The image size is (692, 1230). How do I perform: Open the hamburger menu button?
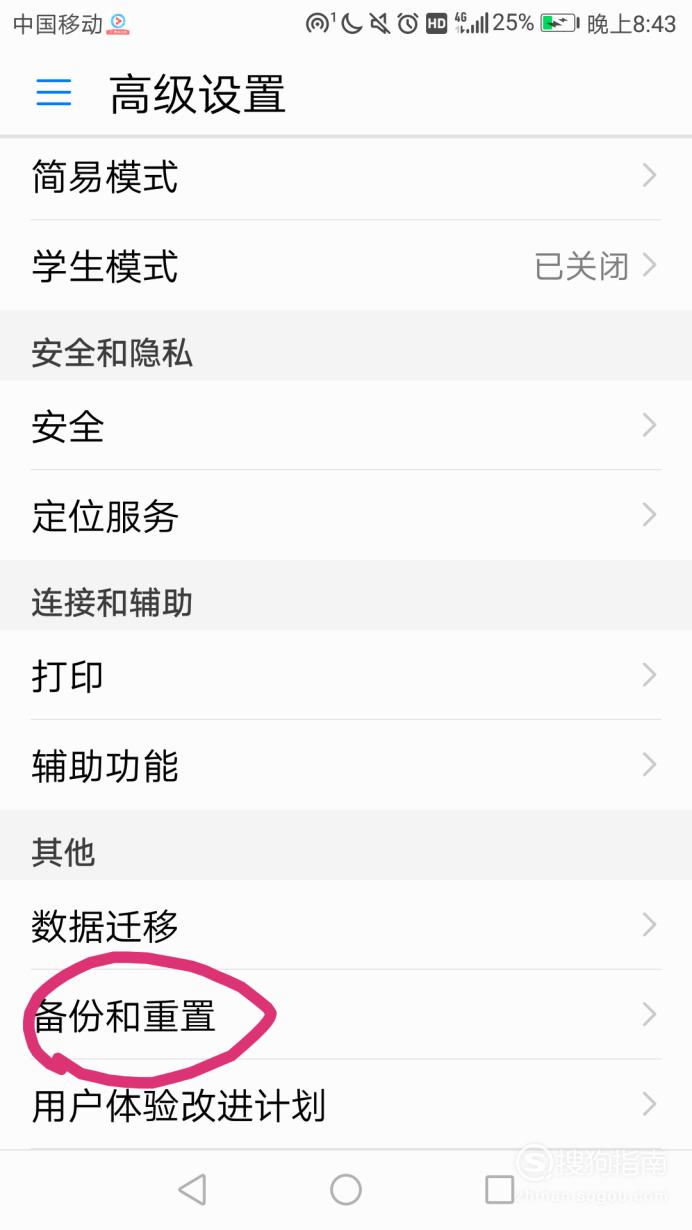tap(54, 94)
